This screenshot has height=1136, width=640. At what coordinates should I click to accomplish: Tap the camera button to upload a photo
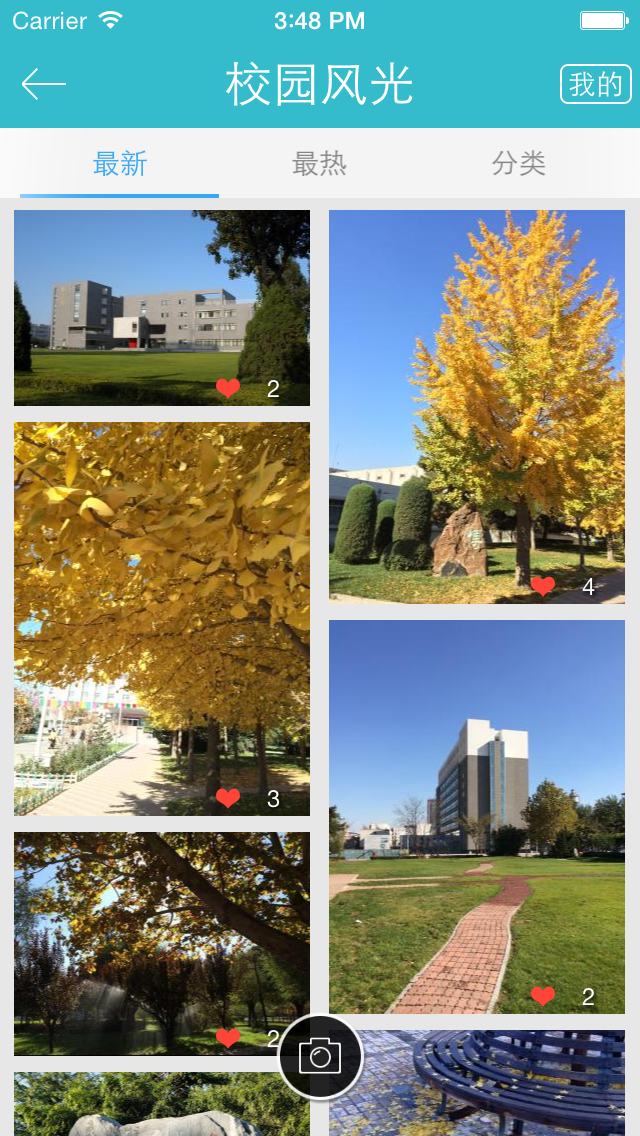(x=320, y=1056)
